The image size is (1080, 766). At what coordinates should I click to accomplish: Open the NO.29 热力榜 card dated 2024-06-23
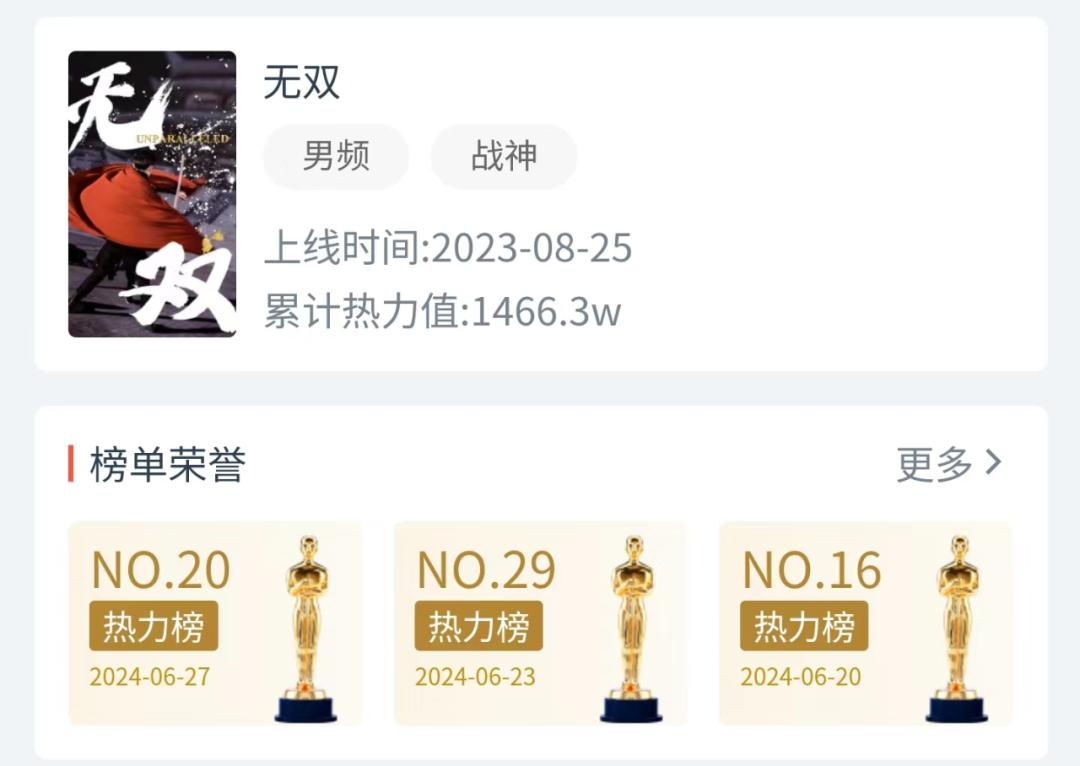[x=540, y=623]
